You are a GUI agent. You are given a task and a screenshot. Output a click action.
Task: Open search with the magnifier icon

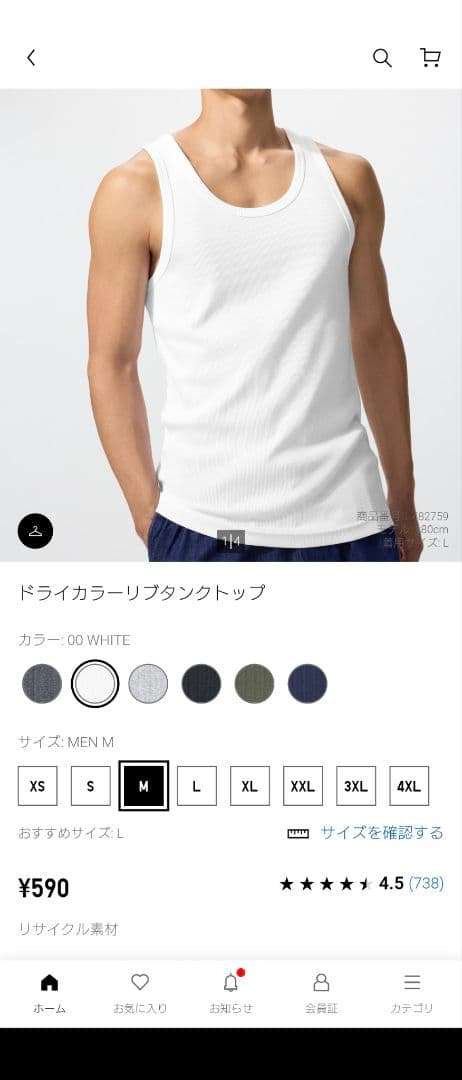point(382,58)
